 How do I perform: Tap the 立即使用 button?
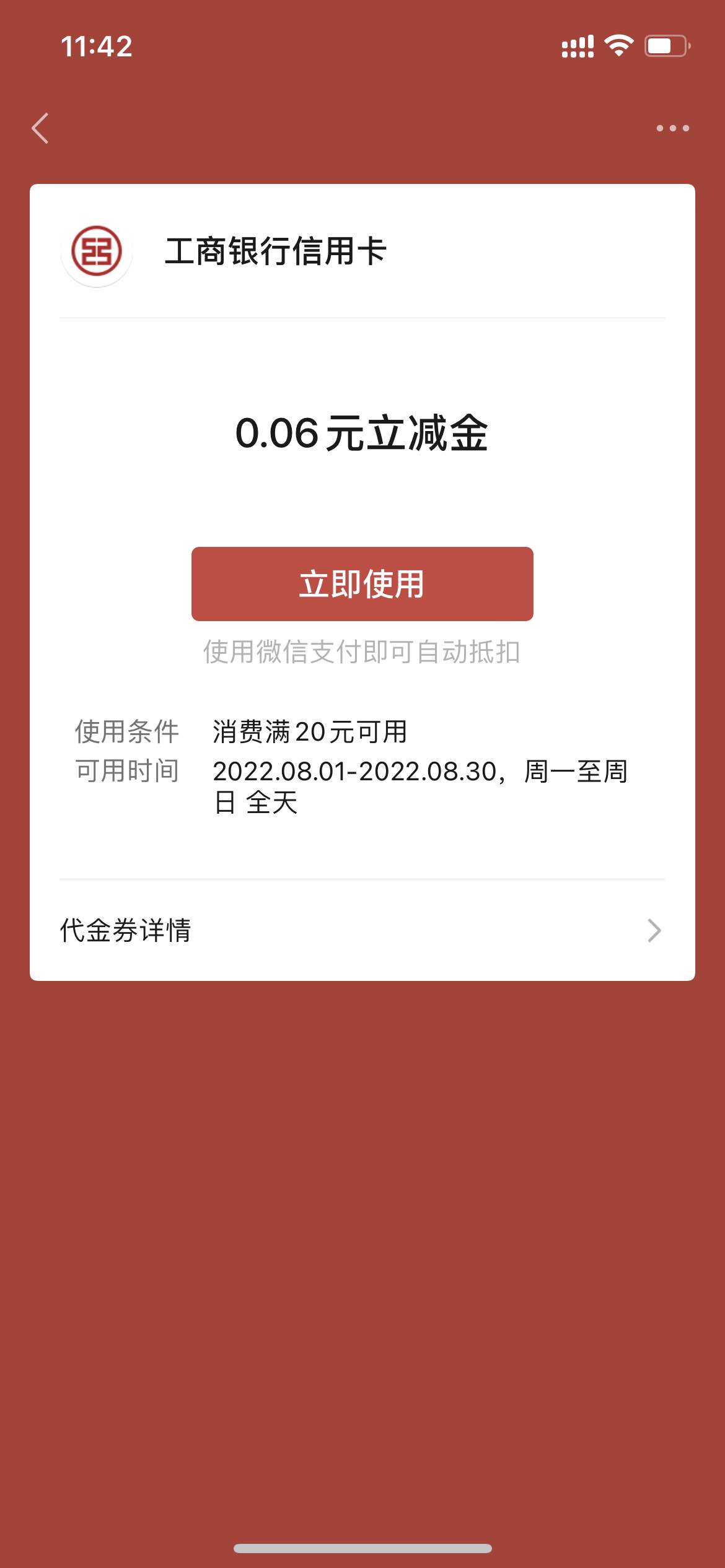(362, 583)
